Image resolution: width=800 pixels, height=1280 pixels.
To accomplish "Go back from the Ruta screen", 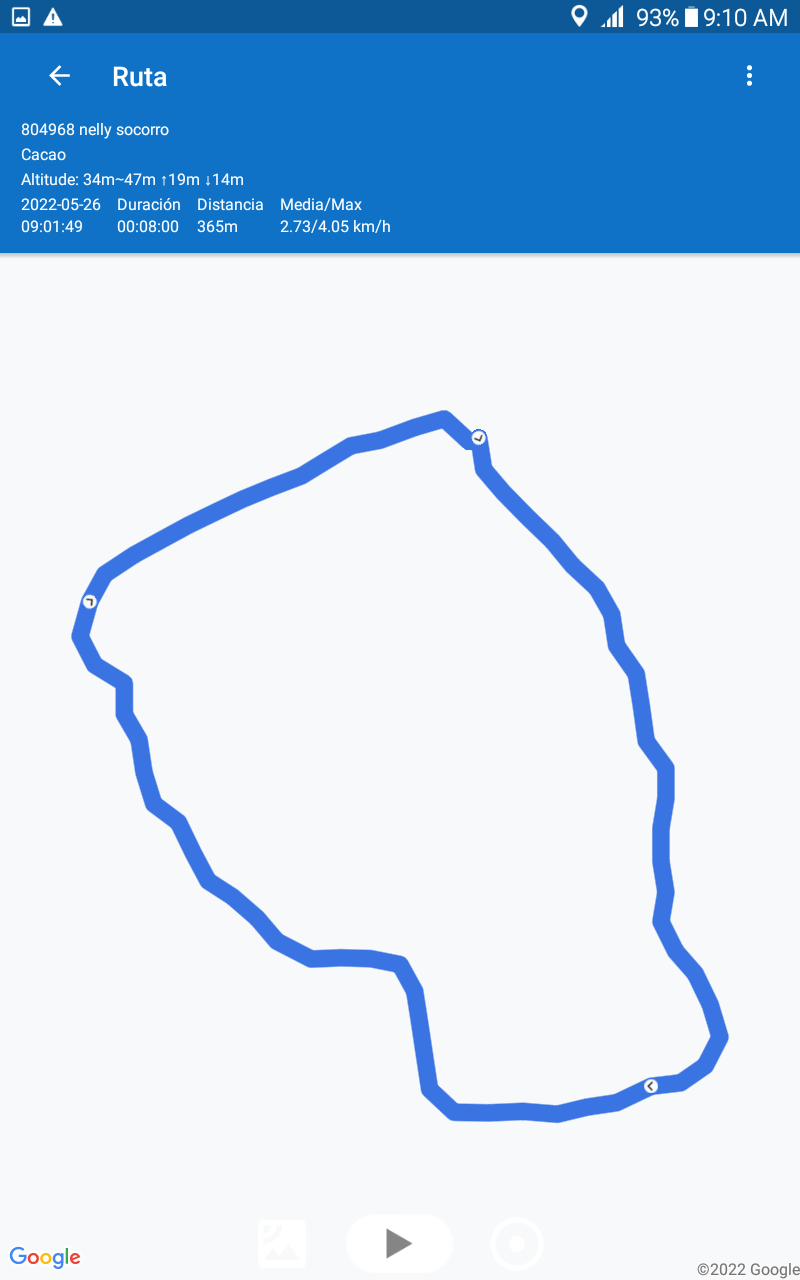I will click(x=60, y=76).
